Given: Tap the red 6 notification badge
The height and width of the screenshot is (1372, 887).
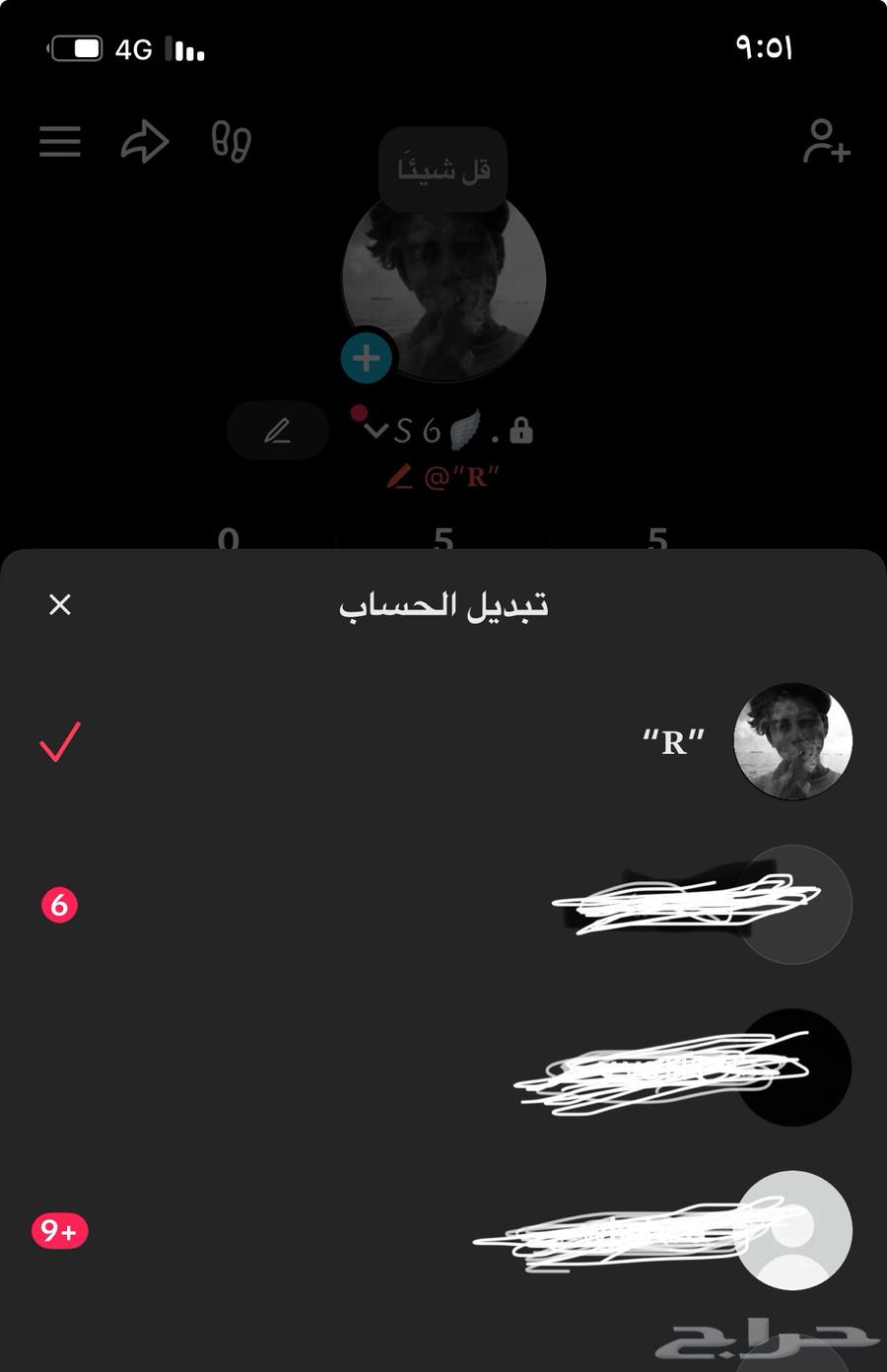Looking at the screenshot, I should pyautogui.click(x=59, y=902).
